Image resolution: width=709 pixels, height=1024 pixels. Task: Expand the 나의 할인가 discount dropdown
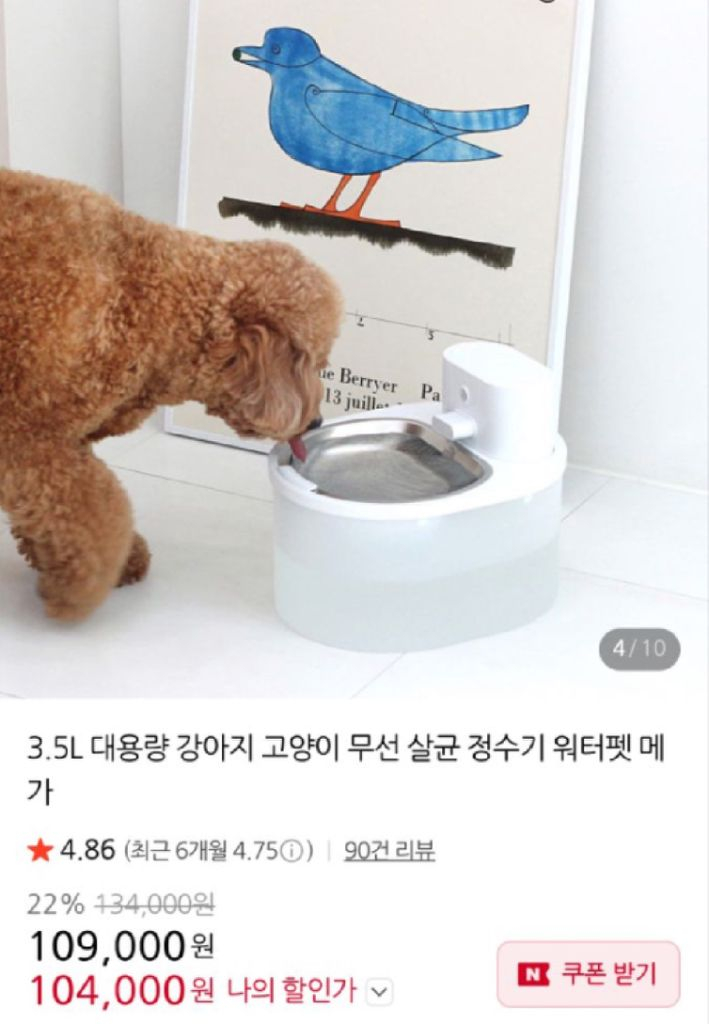(381, 992)
